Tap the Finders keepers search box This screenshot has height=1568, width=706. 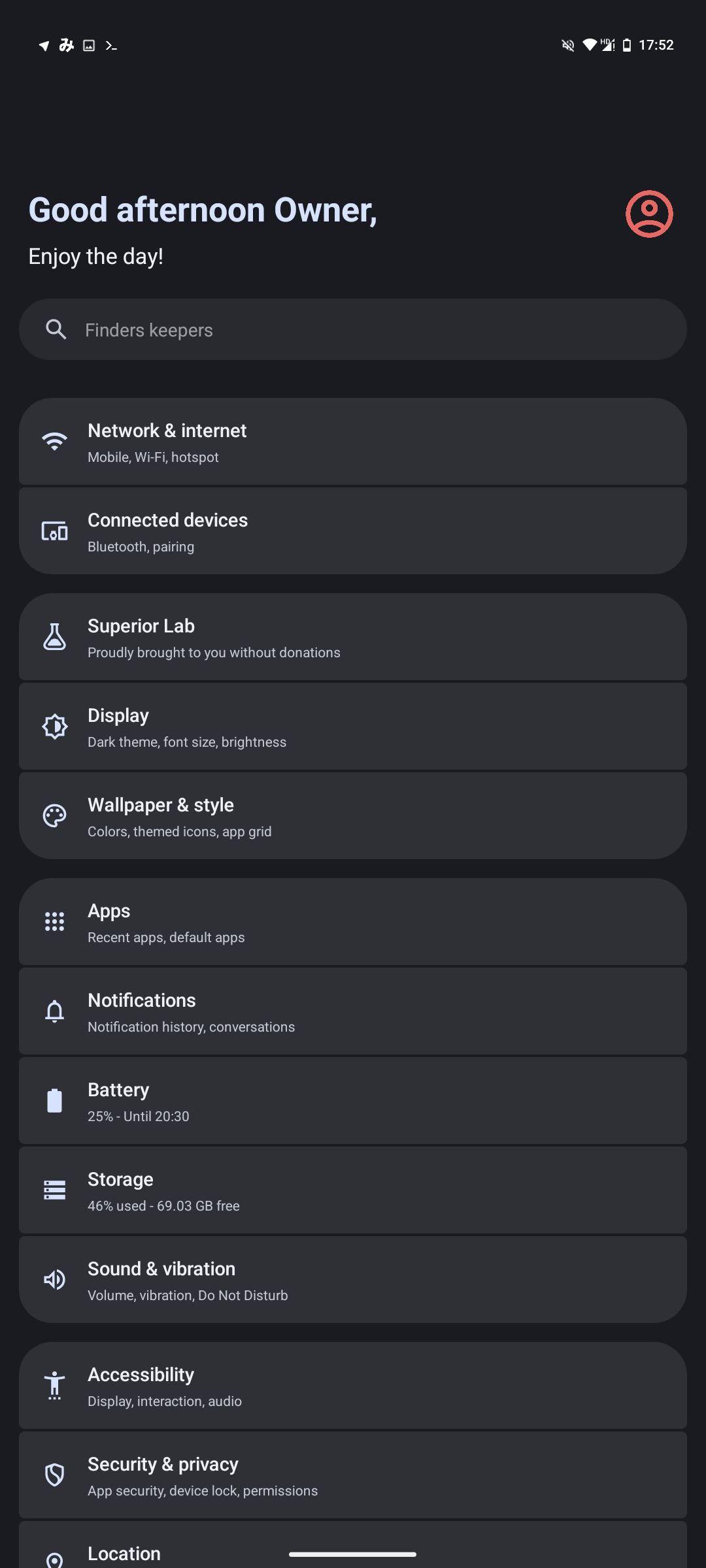point(353,329)
